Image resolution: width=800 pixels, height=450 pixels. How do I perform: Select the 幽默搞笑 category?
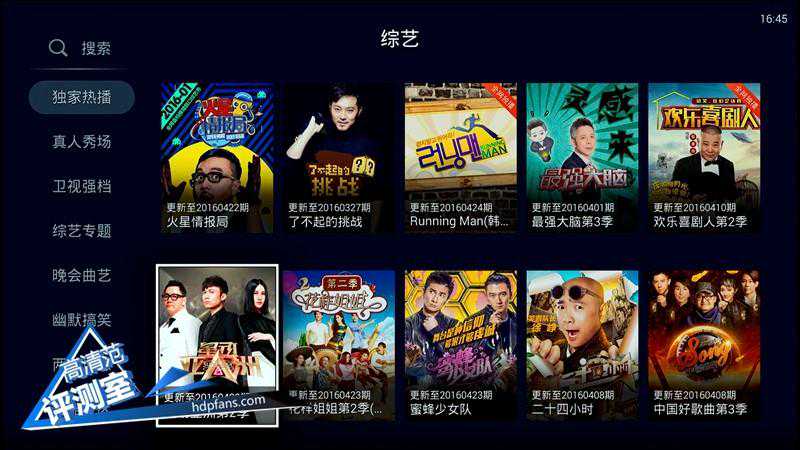coord(82,321)
